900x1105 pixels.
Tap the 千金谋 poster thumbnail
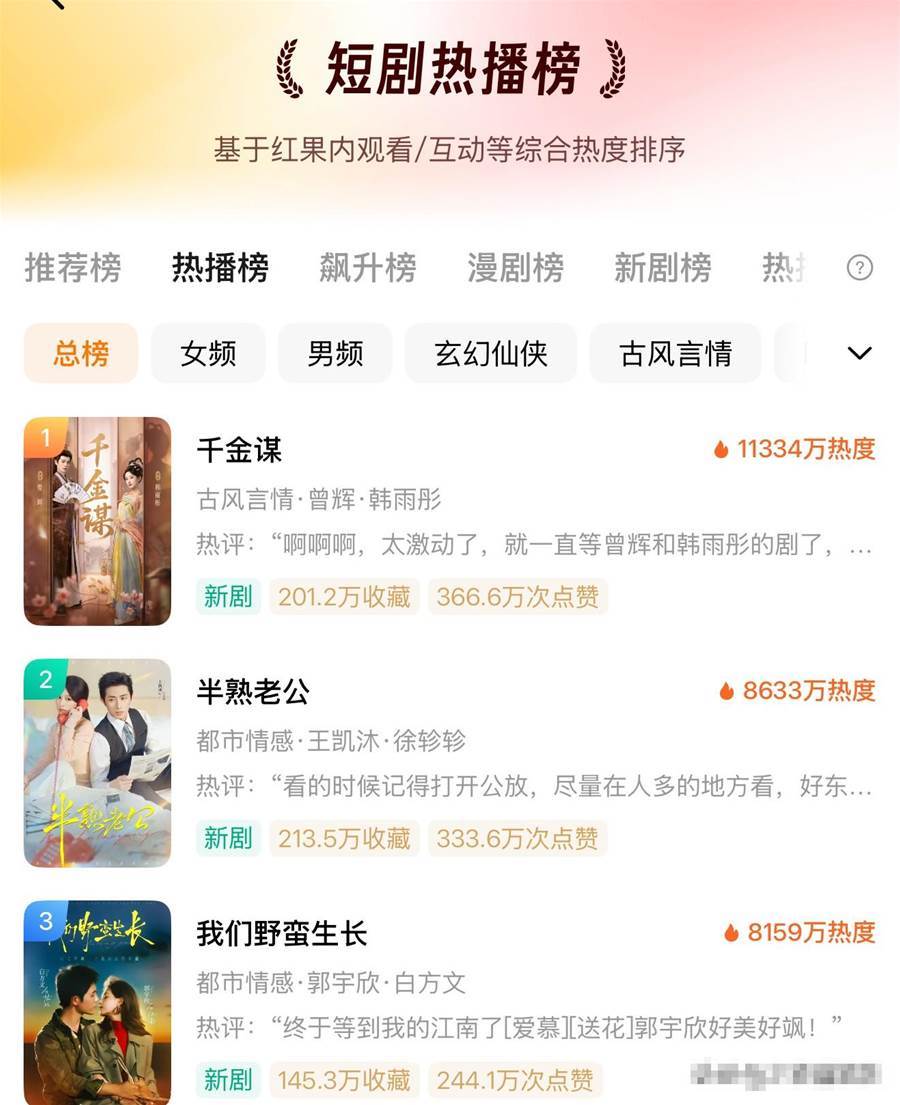point(98,521)
